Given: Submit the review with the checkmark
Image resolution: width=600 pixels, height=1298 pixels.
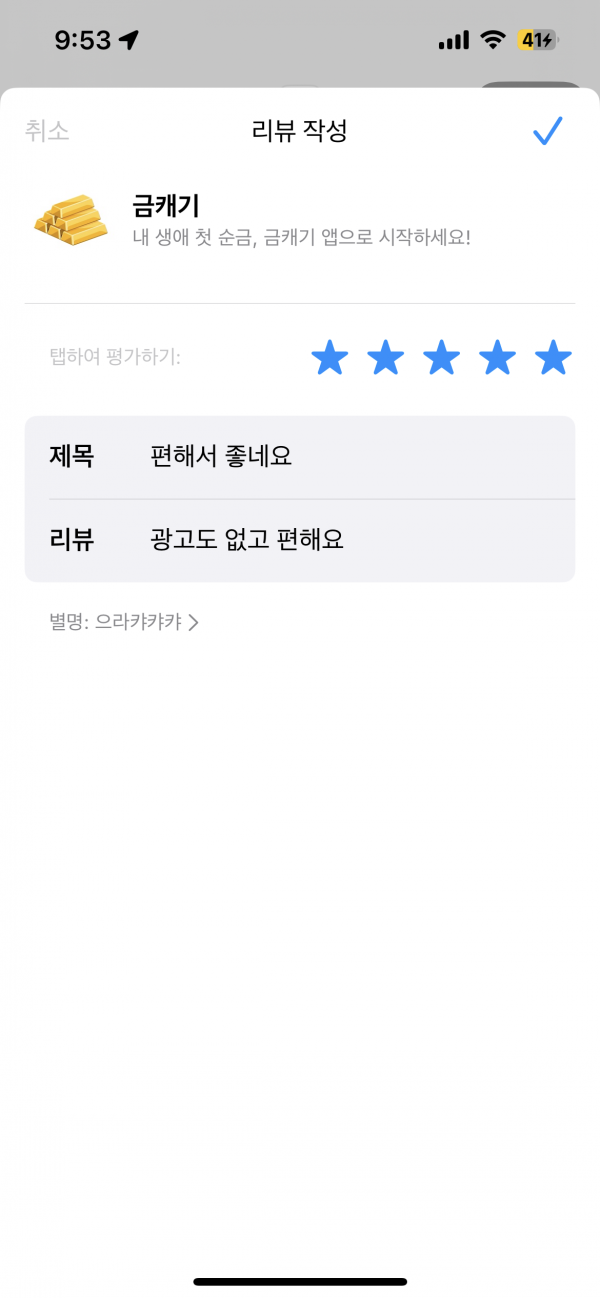Looking at the screenshot, I should coord(548,131).
